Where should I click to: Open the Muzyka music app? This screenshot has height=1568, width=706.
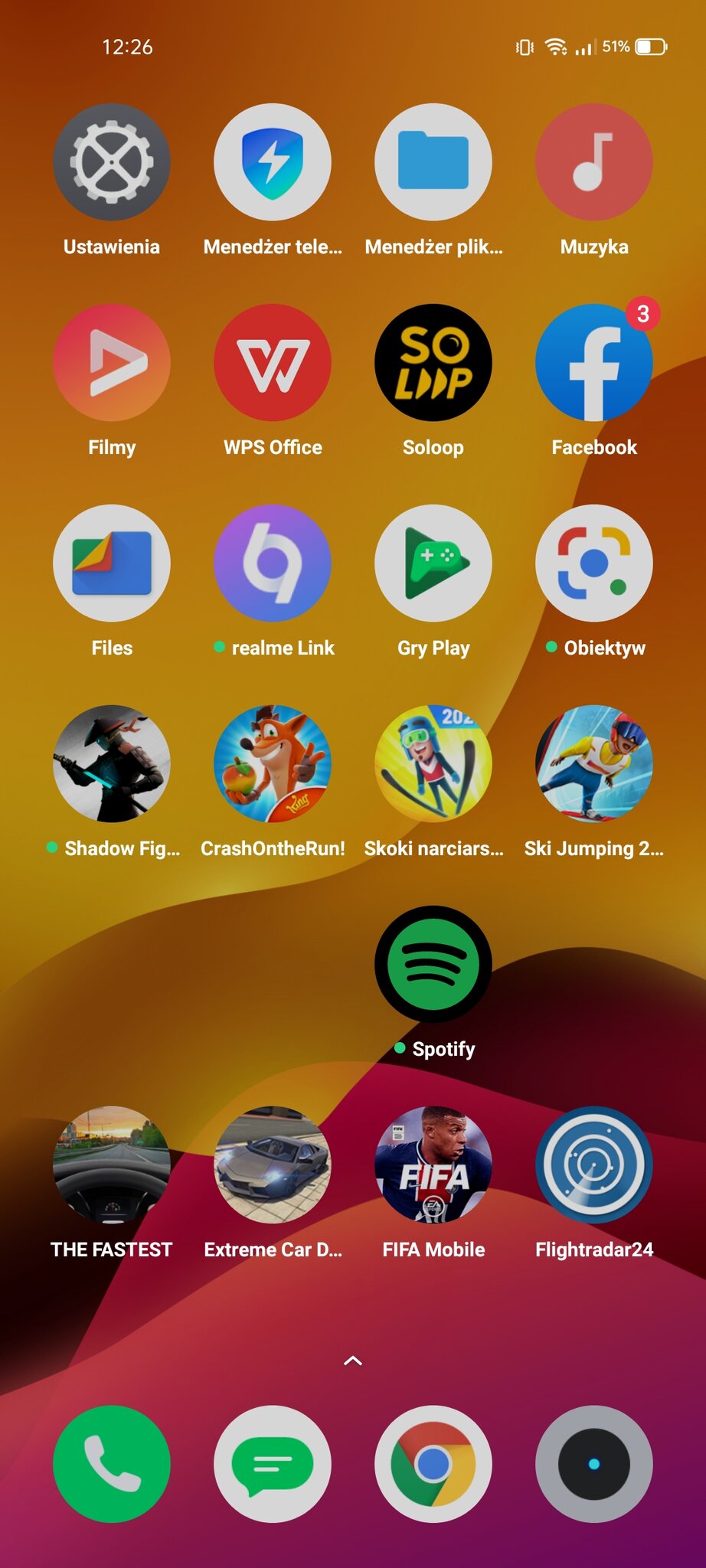[x=594, y=162]
